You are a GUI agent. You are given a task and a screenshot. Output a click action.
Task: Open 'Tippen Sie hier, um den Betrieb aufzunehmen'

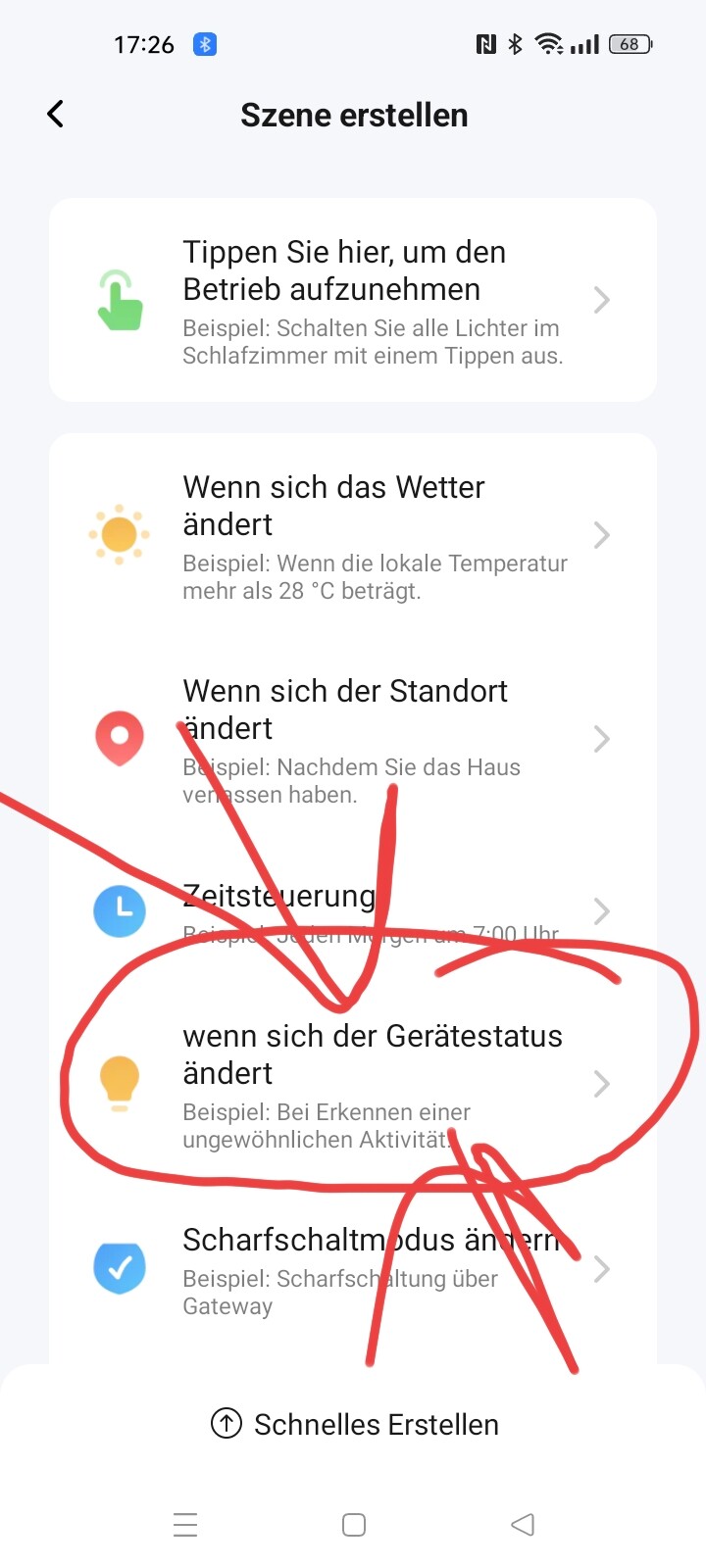[353, 300]
